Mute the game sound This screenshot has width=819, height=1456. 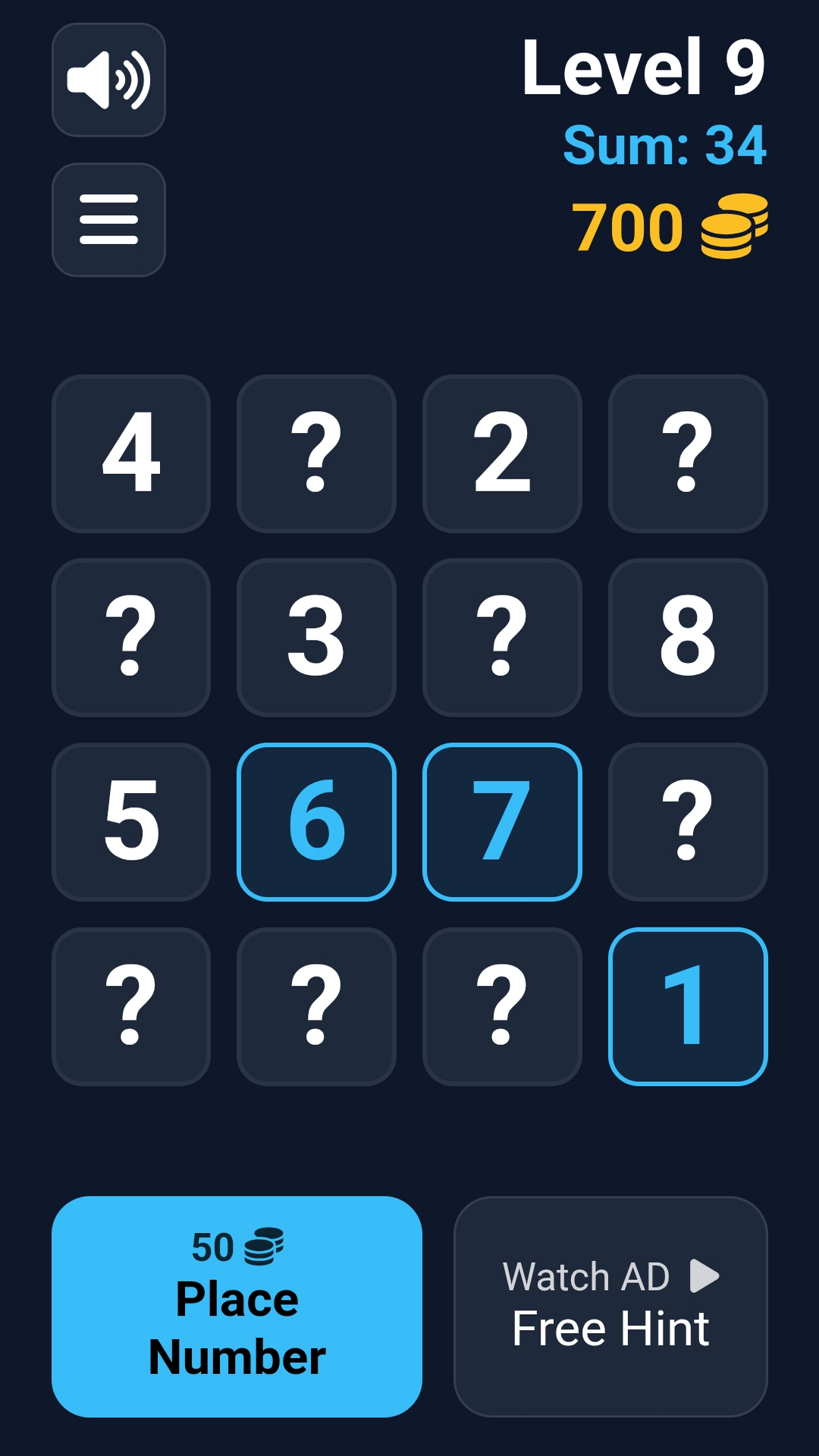[x=108, y=80]
